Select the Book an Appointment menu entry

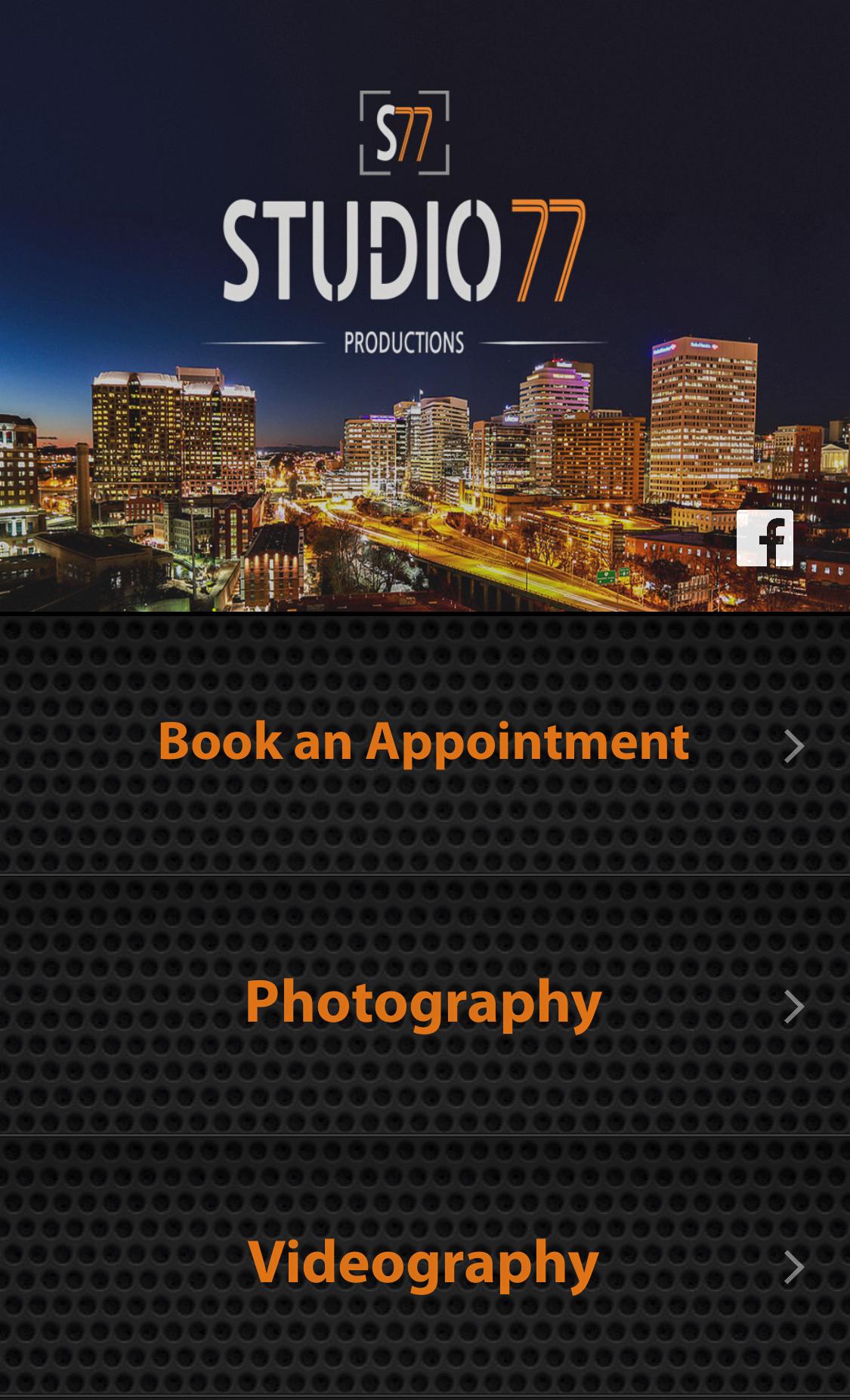click(425, 745)
